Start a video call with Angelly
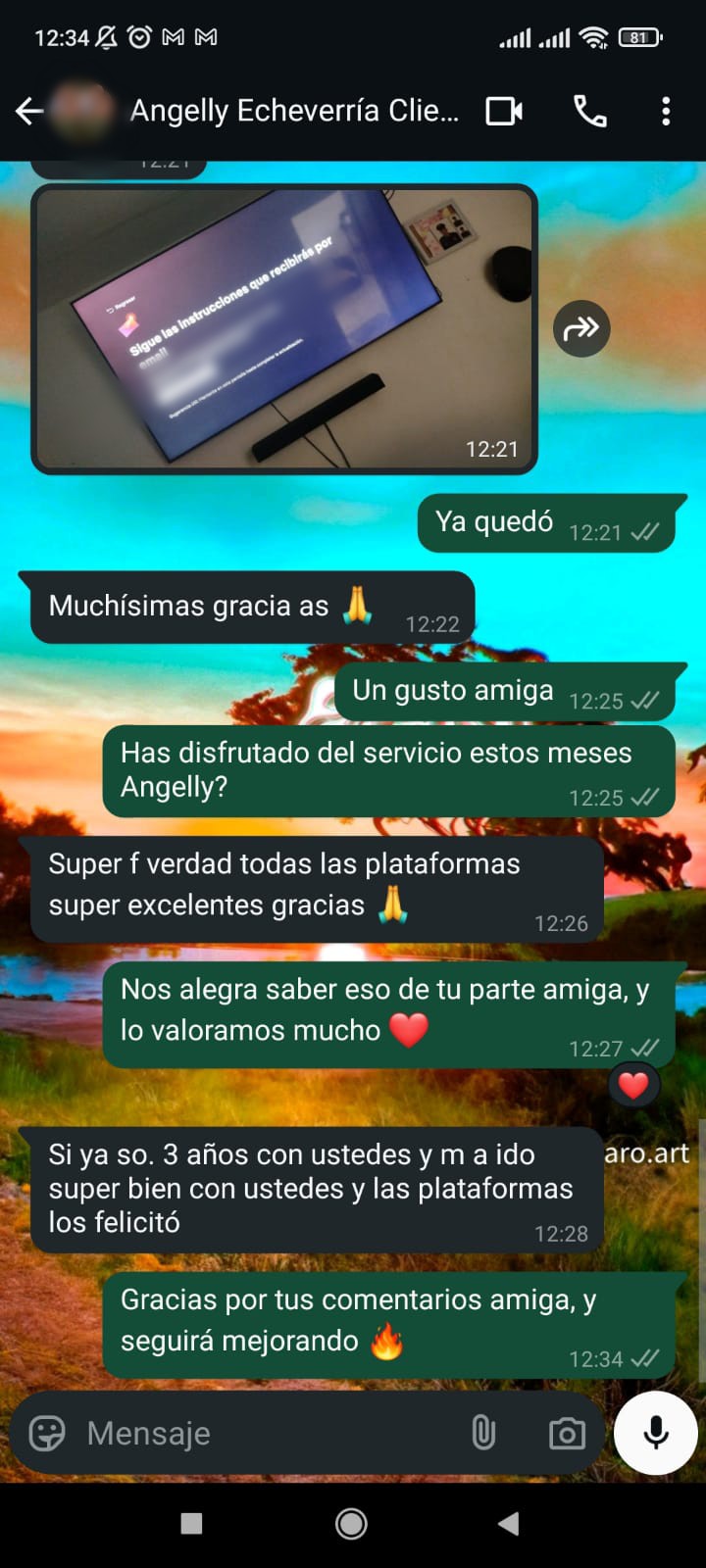Image resolution: width=706 pixels, height=1568 pixels. point(504,112)
